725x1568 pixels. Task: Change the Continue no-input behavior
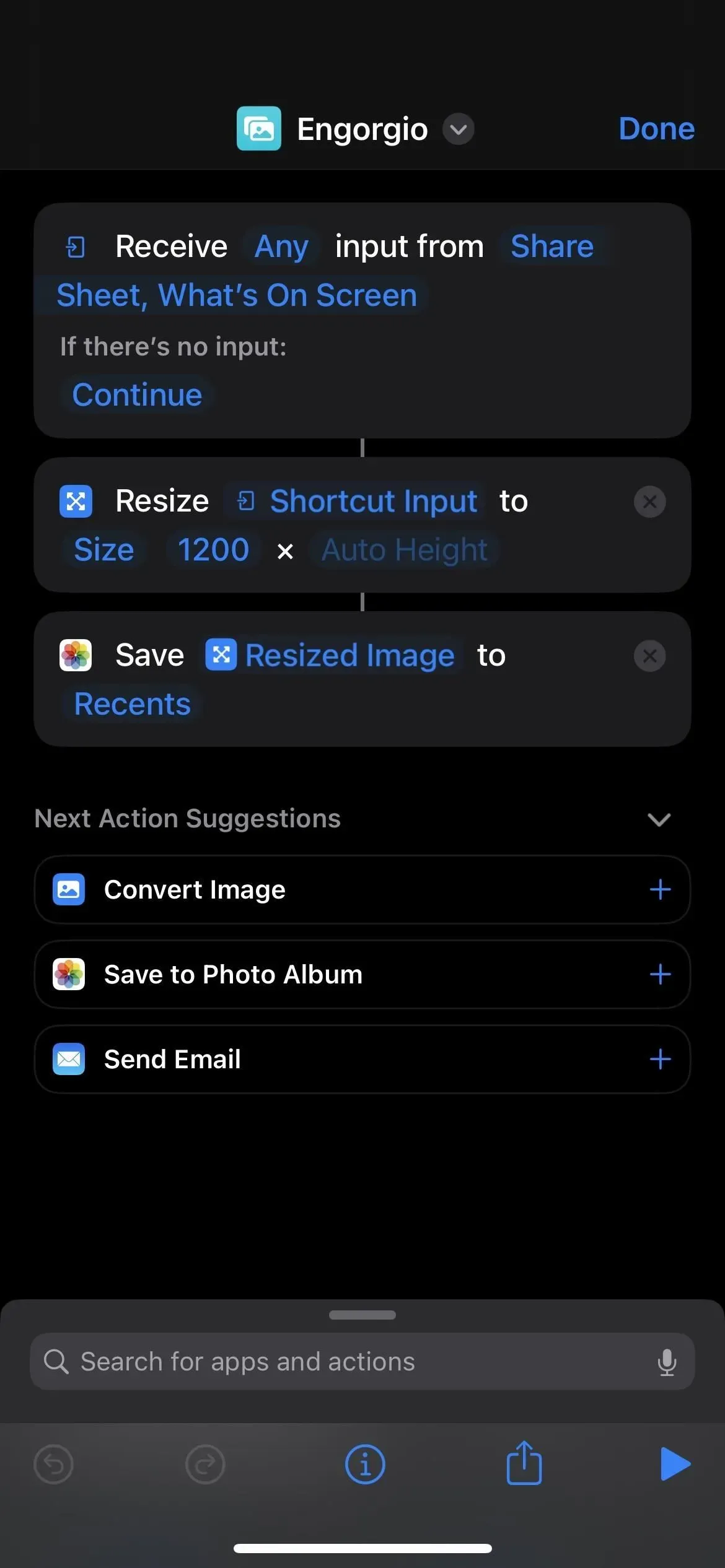click(137, 395)
